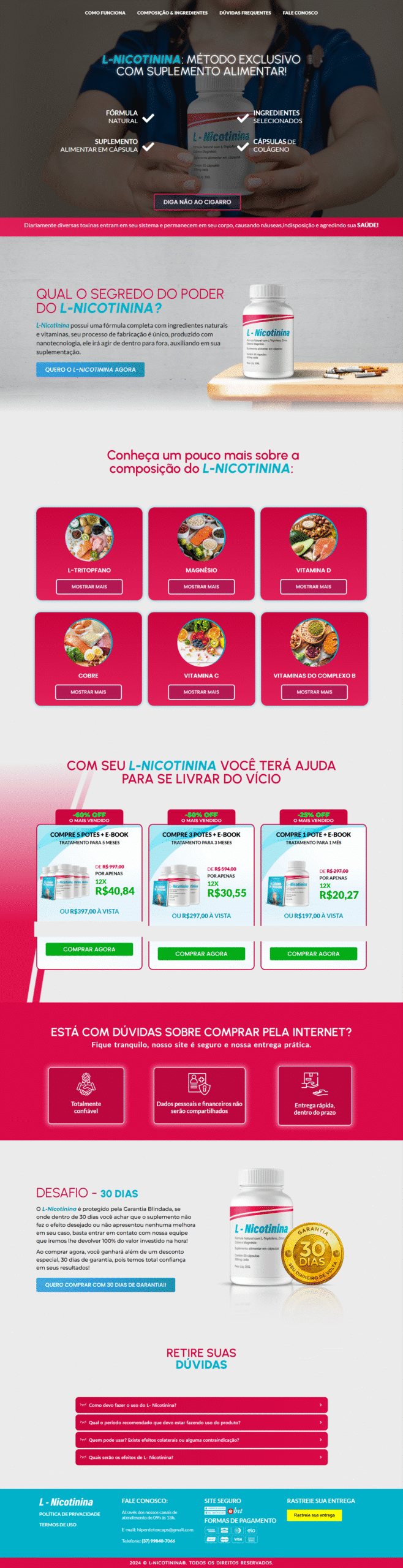Tap the Rastreie sua entrega button
403x1568 pixels.
tap(314, 1515)
